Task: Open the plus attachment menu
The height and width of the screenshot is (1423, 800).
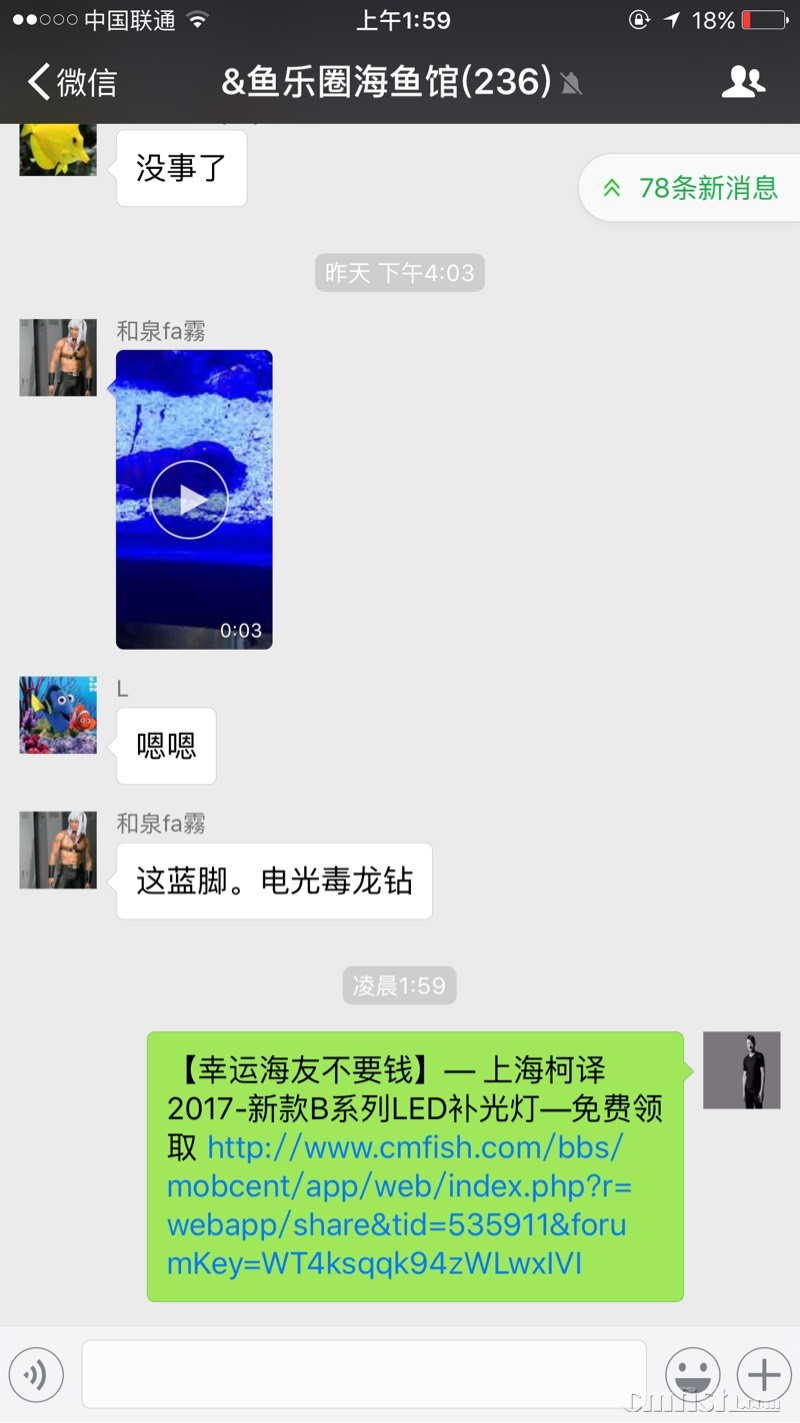Action: (763, 1374)
